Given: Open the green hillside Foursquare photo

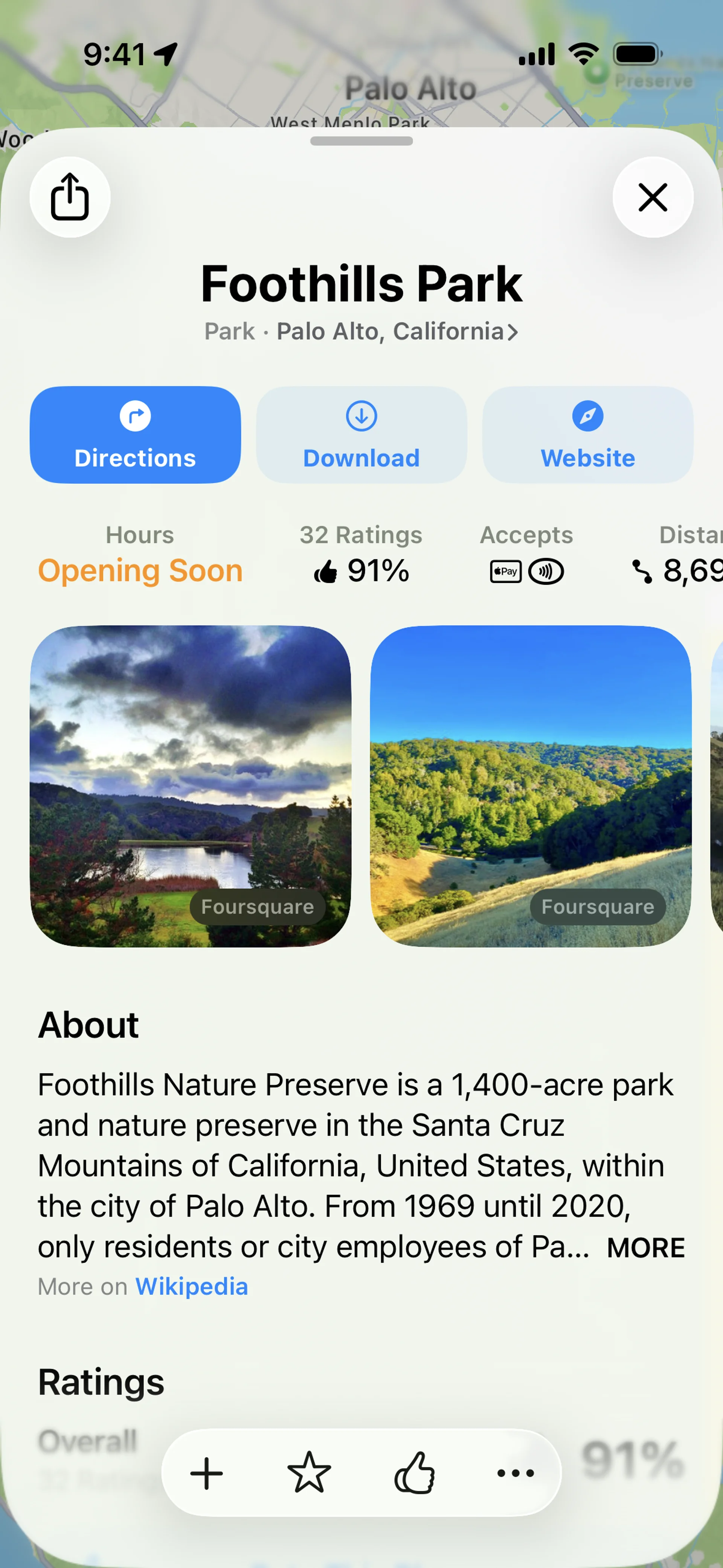Looking at the screenshot, I should pos(531,785).
